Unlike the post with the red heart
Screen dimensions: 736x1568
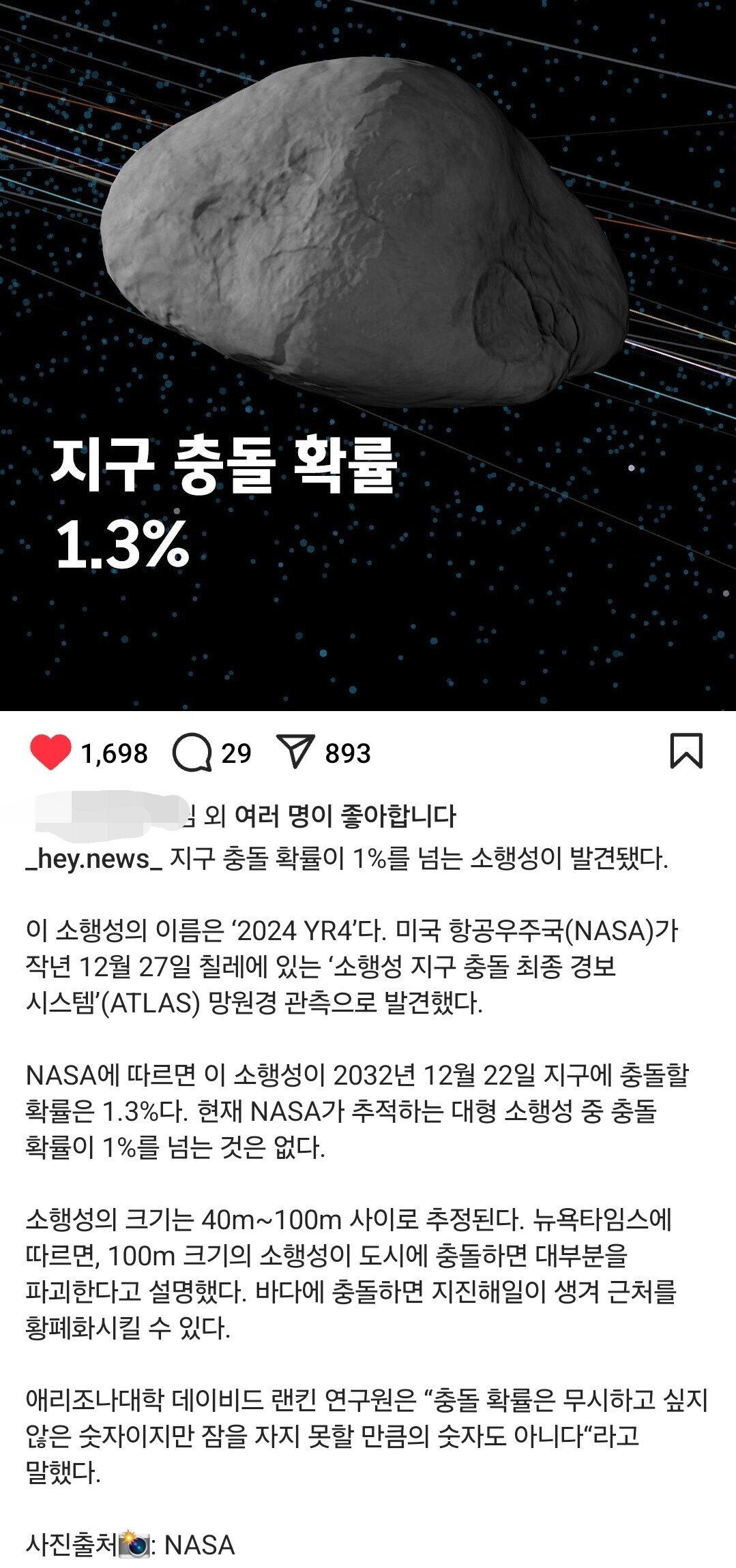(x=50, y=753)
